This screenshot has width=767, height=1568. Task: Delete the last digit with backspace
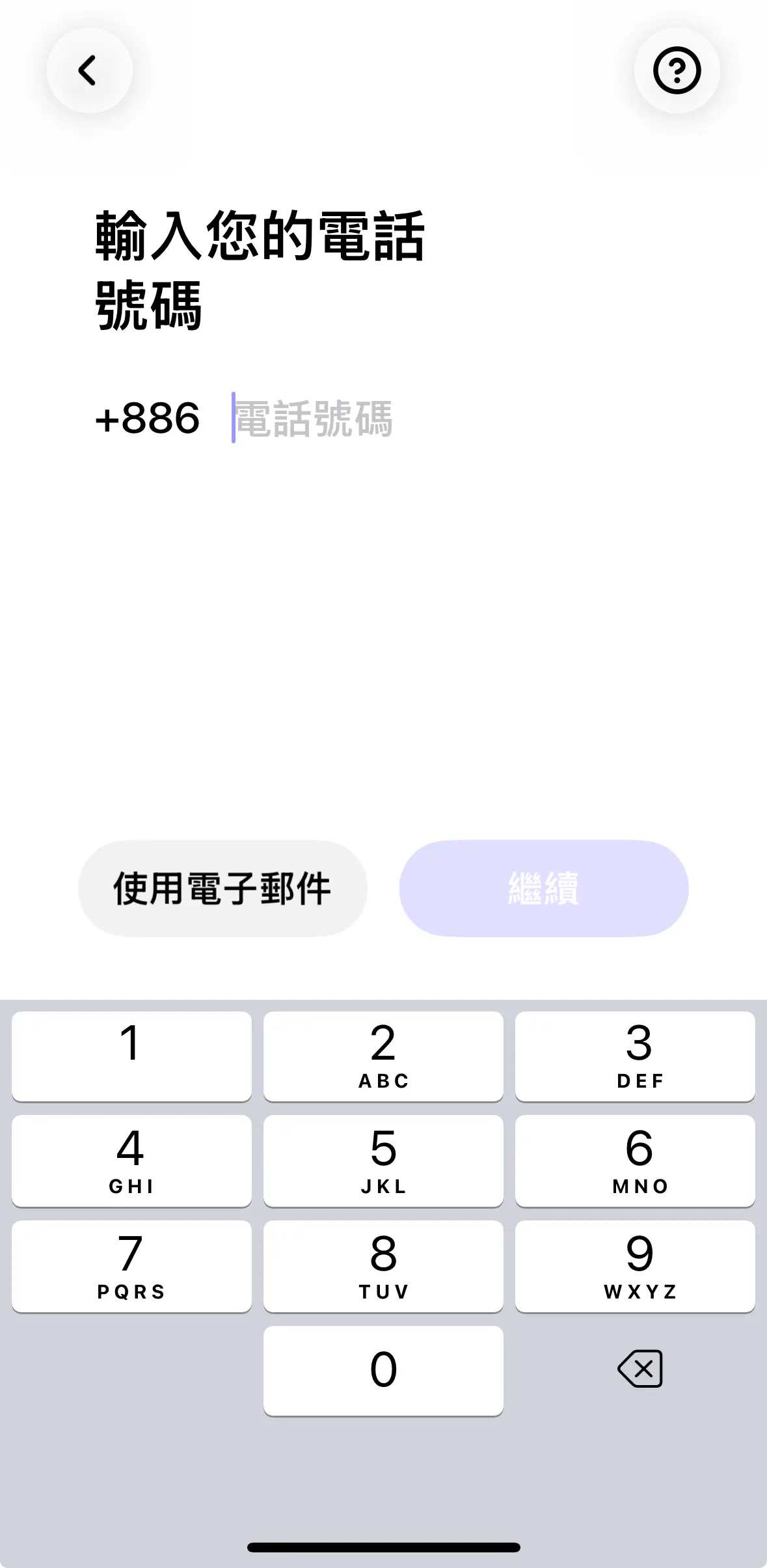639,1369
